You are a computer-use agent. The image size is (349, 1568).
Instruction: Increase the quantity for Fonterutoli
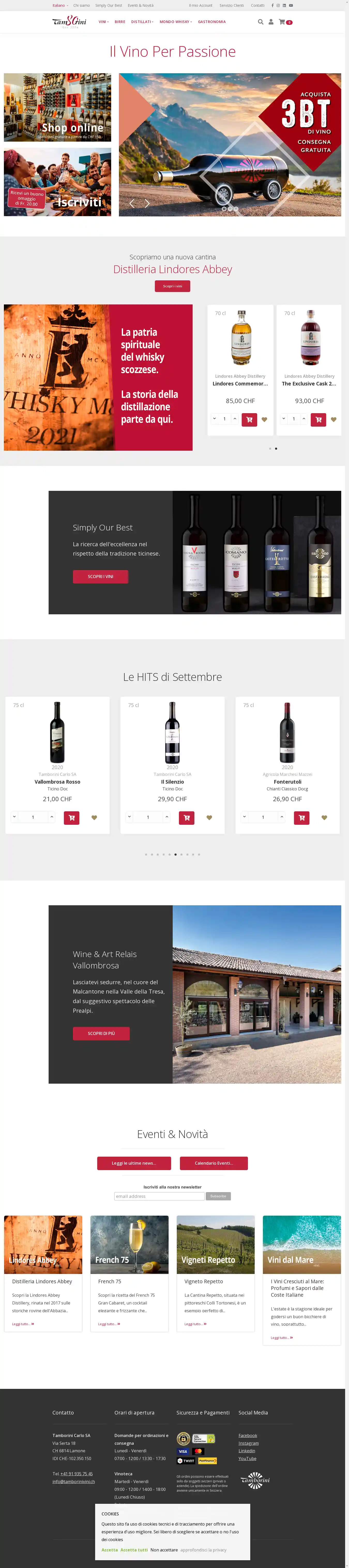click(282, 816)
